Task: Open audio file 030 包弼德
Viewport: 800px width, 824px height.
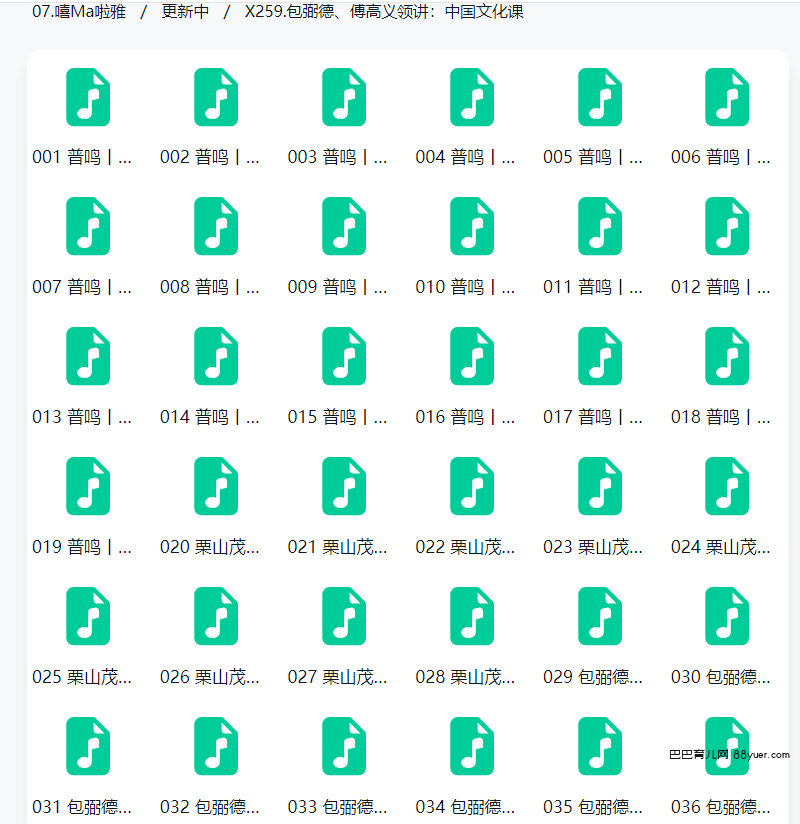Action: pyautogui.click(x=727, y=616)
